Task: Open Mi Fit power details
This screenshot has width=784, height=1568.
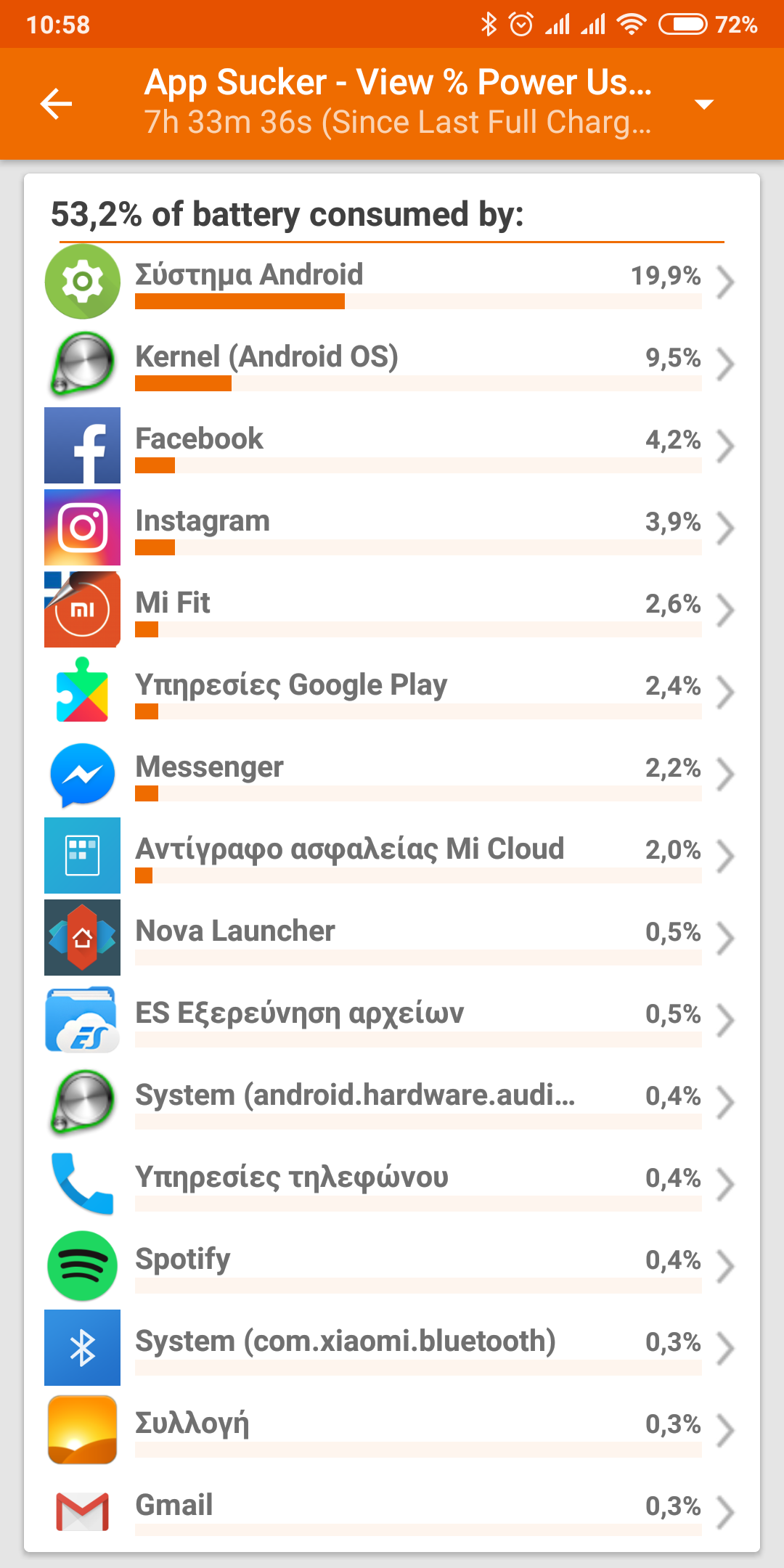Action: coord(392,610)
